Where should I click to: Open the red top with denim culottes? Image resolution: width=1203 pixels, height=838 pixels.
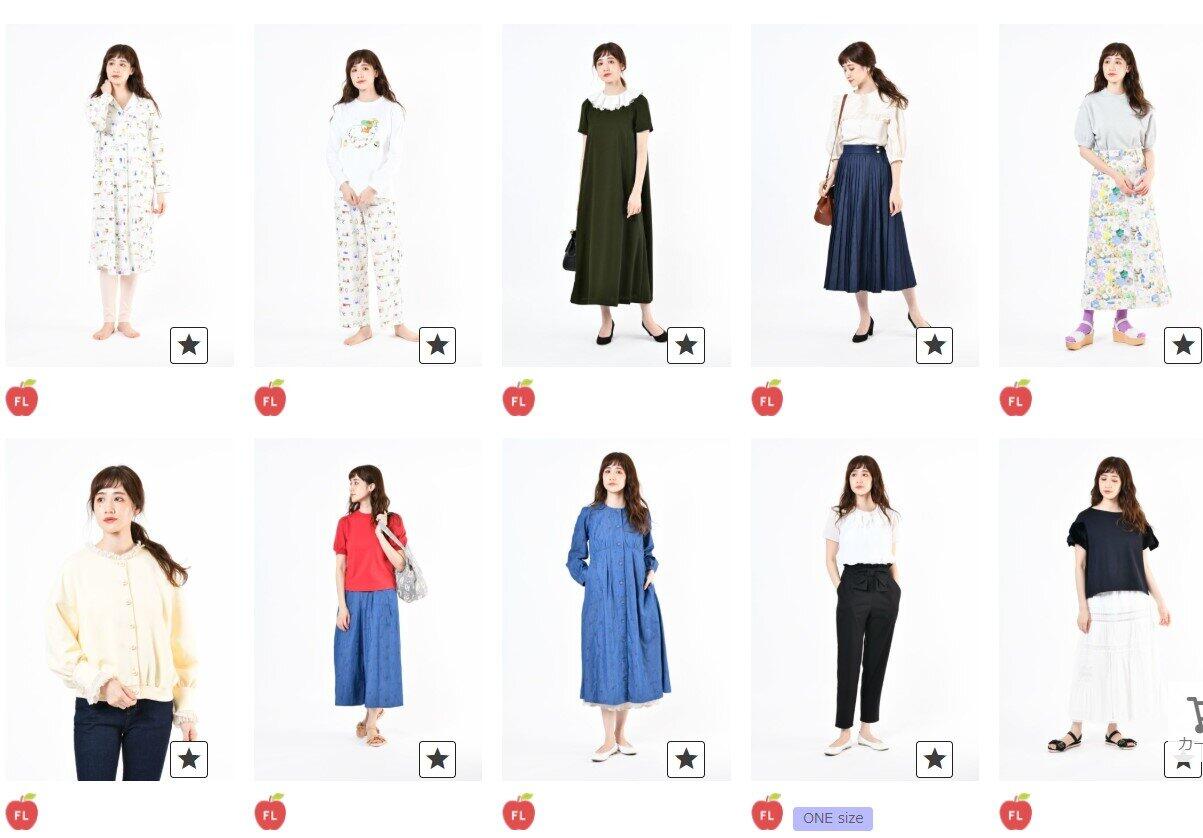(367, 610)
